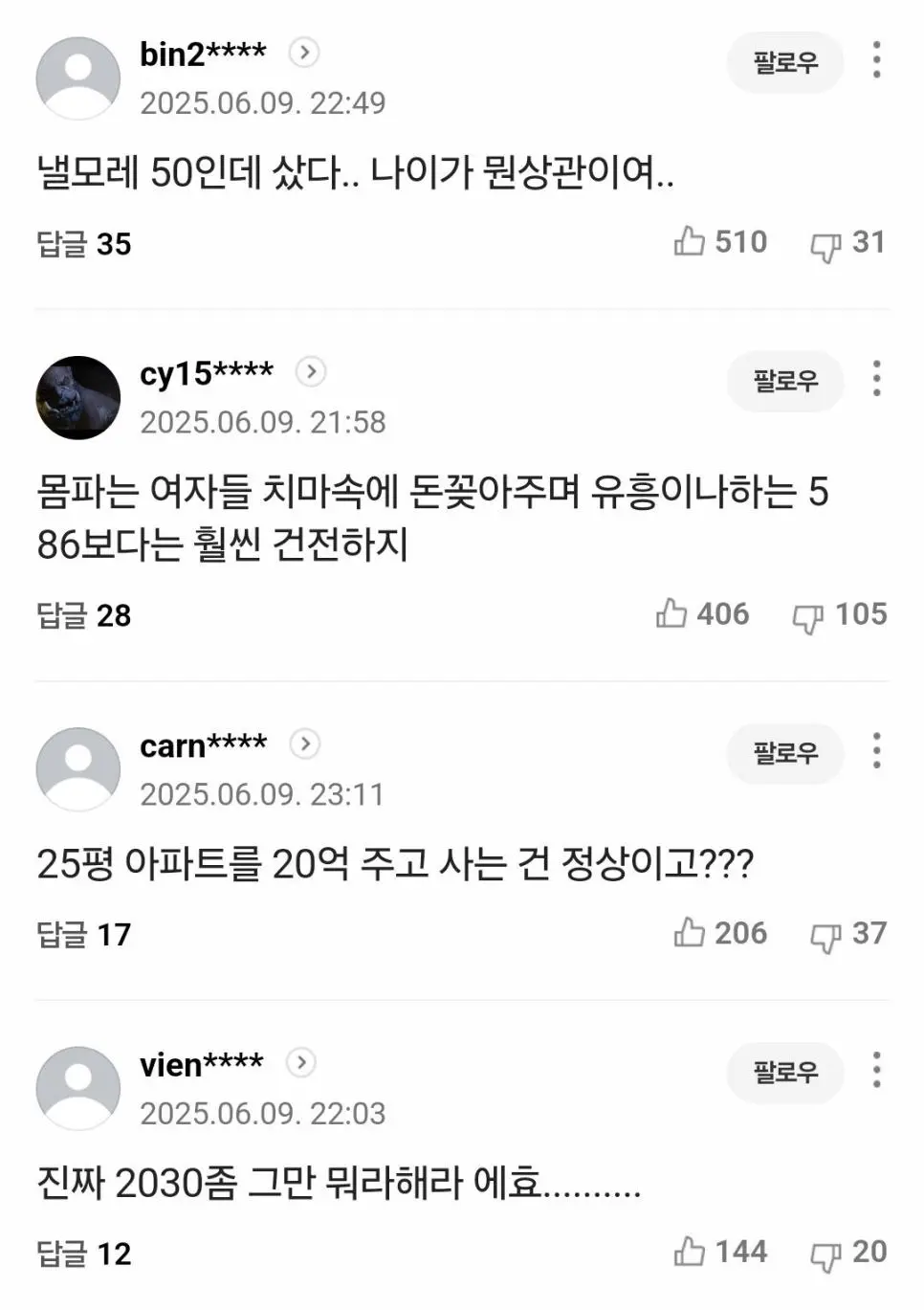
Task: Follow user vien****
Action: (785, 1072)
